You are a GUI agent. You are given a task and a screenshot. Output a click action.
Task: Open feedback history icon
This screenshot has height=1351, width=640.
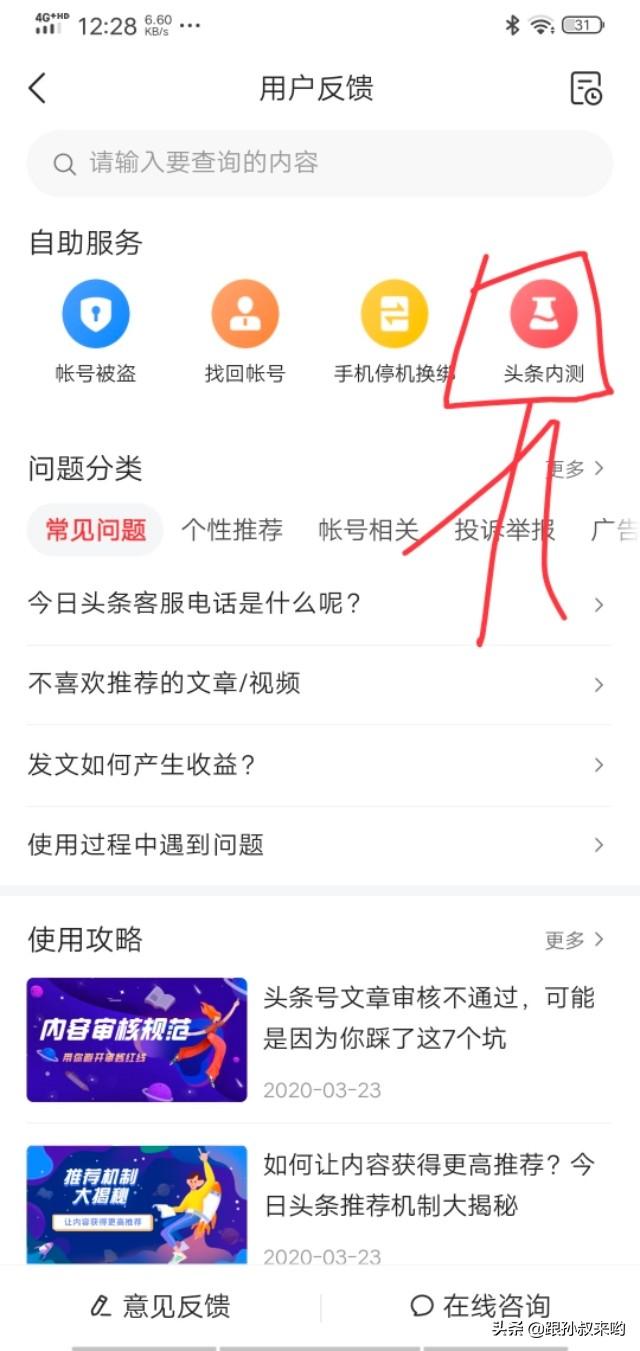[x=586, y=88]
